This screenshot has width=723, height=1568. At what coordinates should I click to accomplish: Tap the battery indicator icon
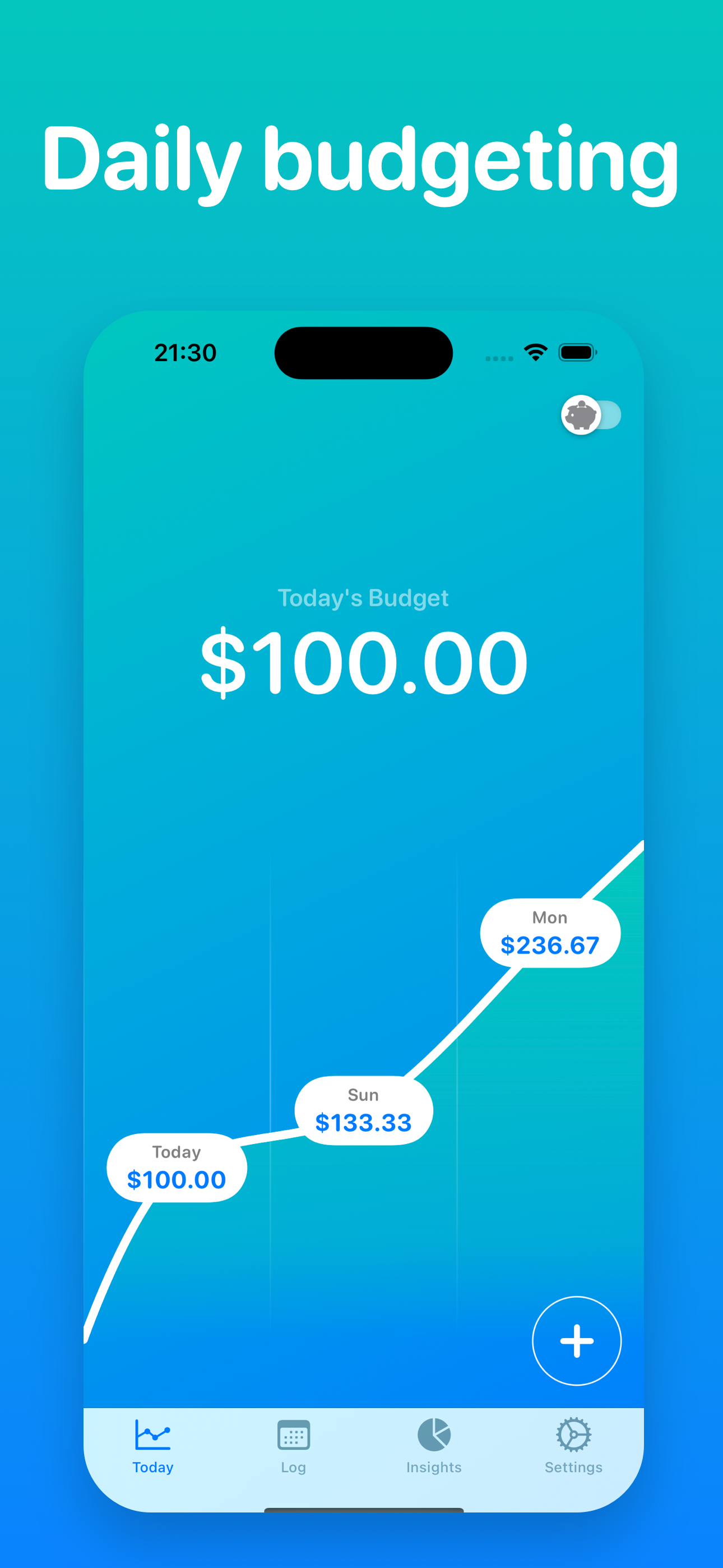576,352
